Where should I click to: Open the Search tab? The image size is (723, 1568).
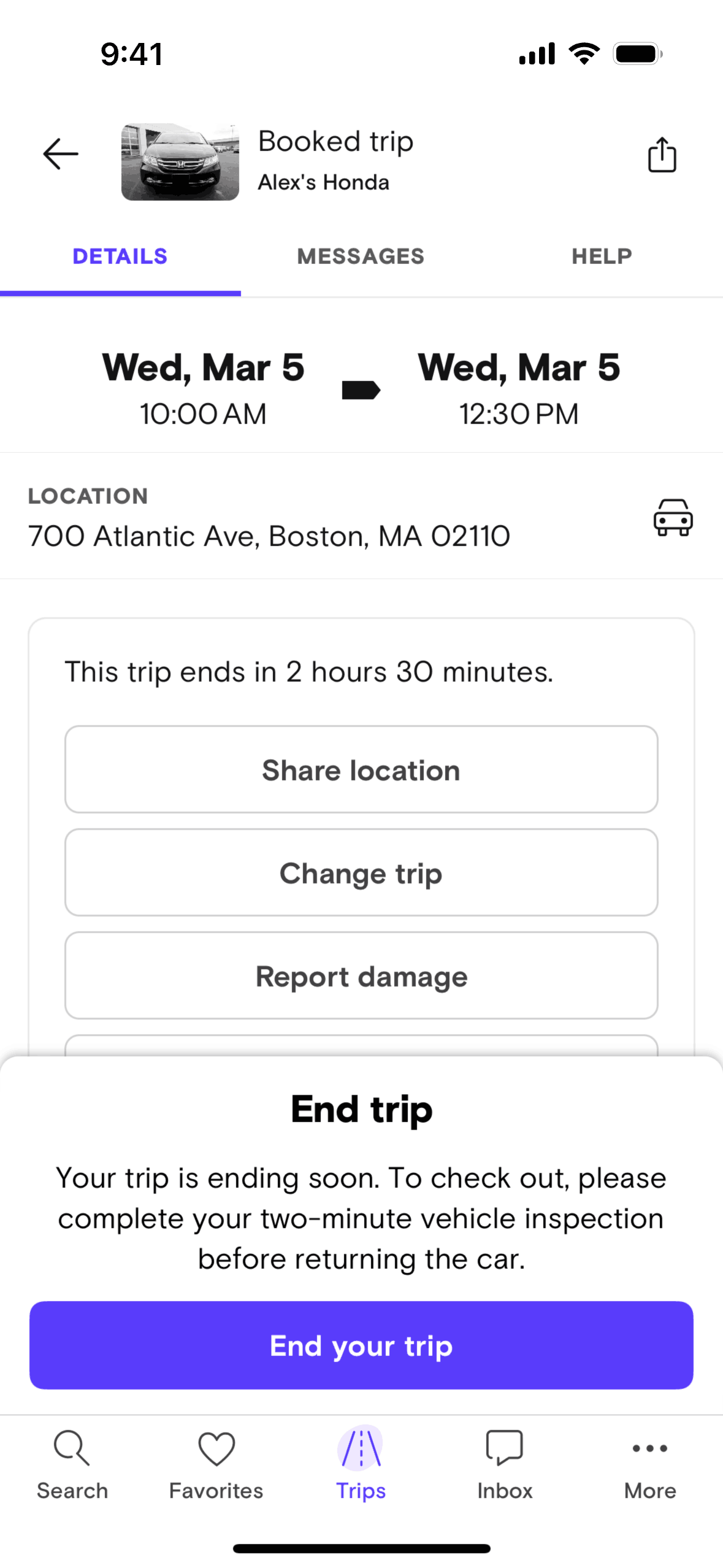coord(72,1464)
